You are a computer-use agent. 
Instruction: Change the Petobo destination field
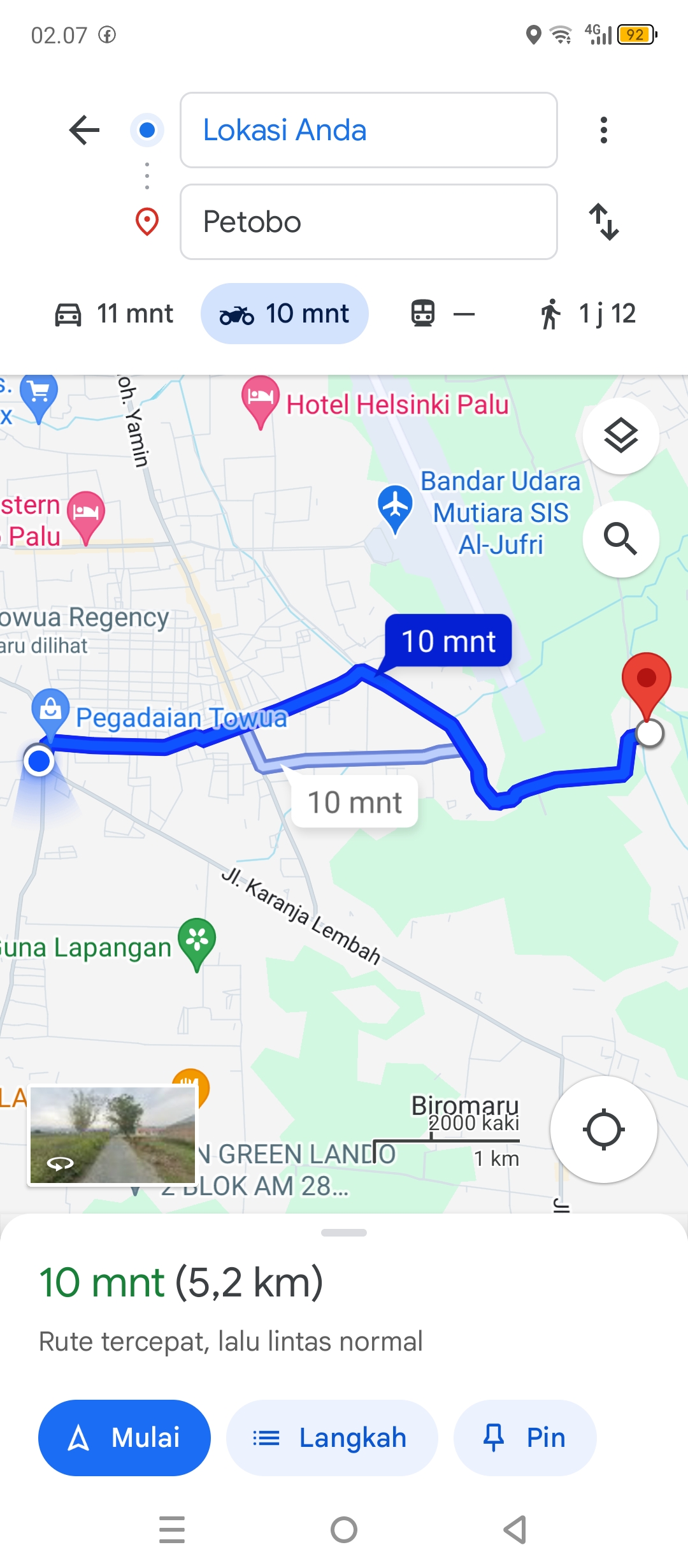[x=369, y=222]
